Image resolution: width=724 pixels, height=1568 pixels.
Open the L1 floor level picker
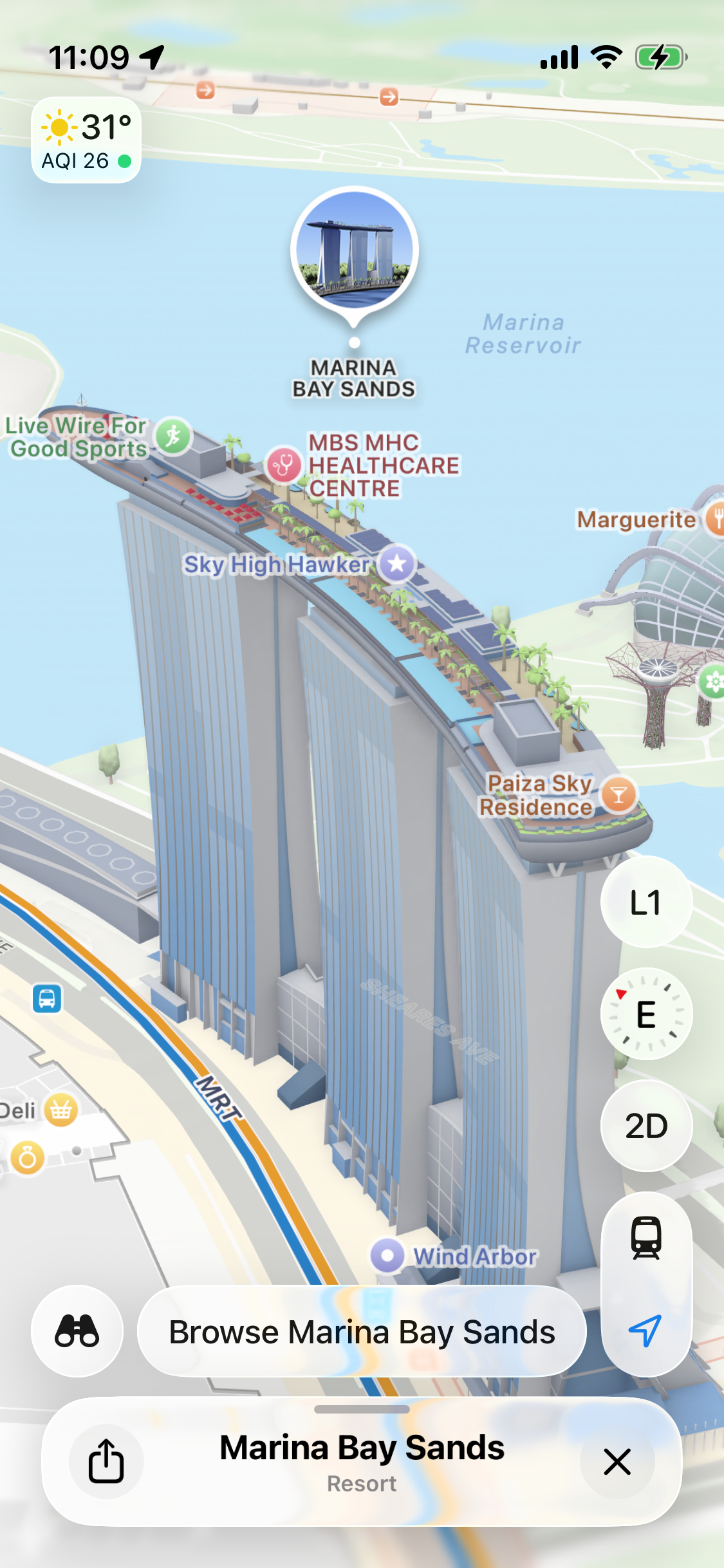[646, 902]
